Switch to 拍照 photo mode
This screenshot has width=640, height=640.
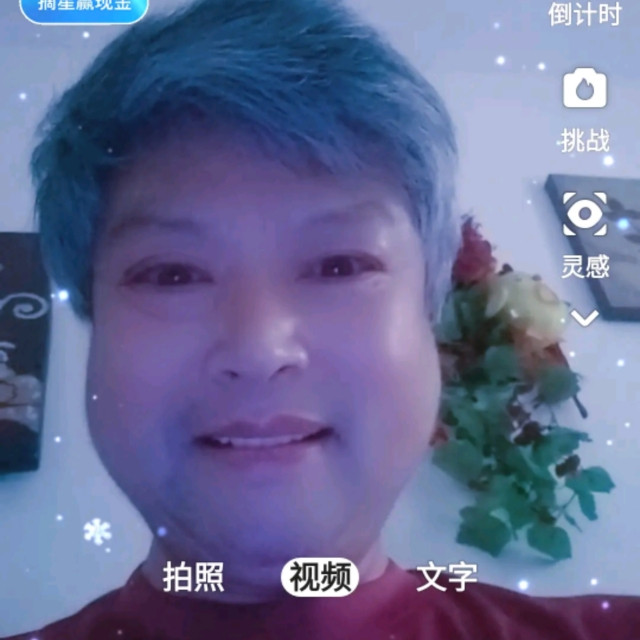point(194,577)
